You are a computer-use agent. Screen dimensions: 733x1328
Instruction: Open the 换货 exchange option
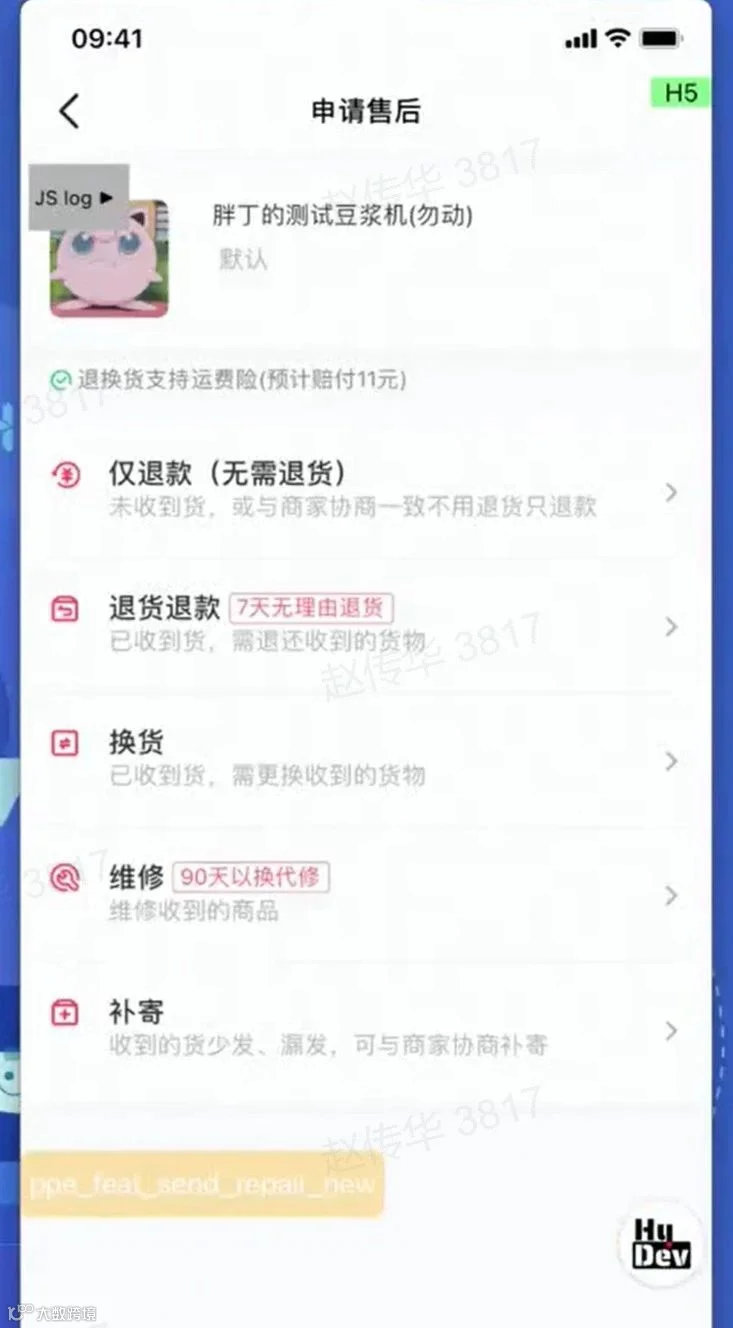coord(365,759)
